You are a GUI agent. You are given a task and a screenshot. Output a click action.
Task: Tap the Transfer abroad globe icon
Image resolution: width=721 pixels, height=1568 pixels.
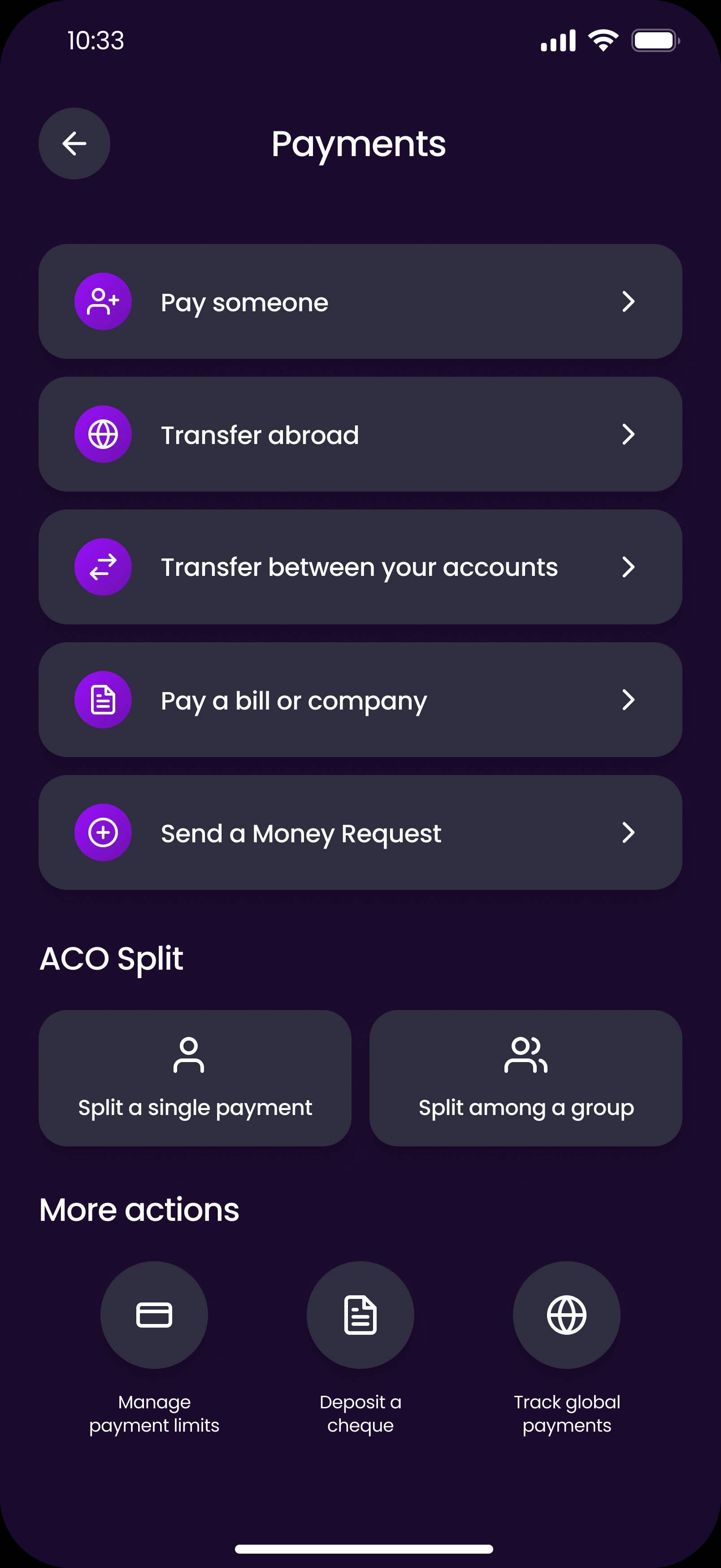coord(103,434)
